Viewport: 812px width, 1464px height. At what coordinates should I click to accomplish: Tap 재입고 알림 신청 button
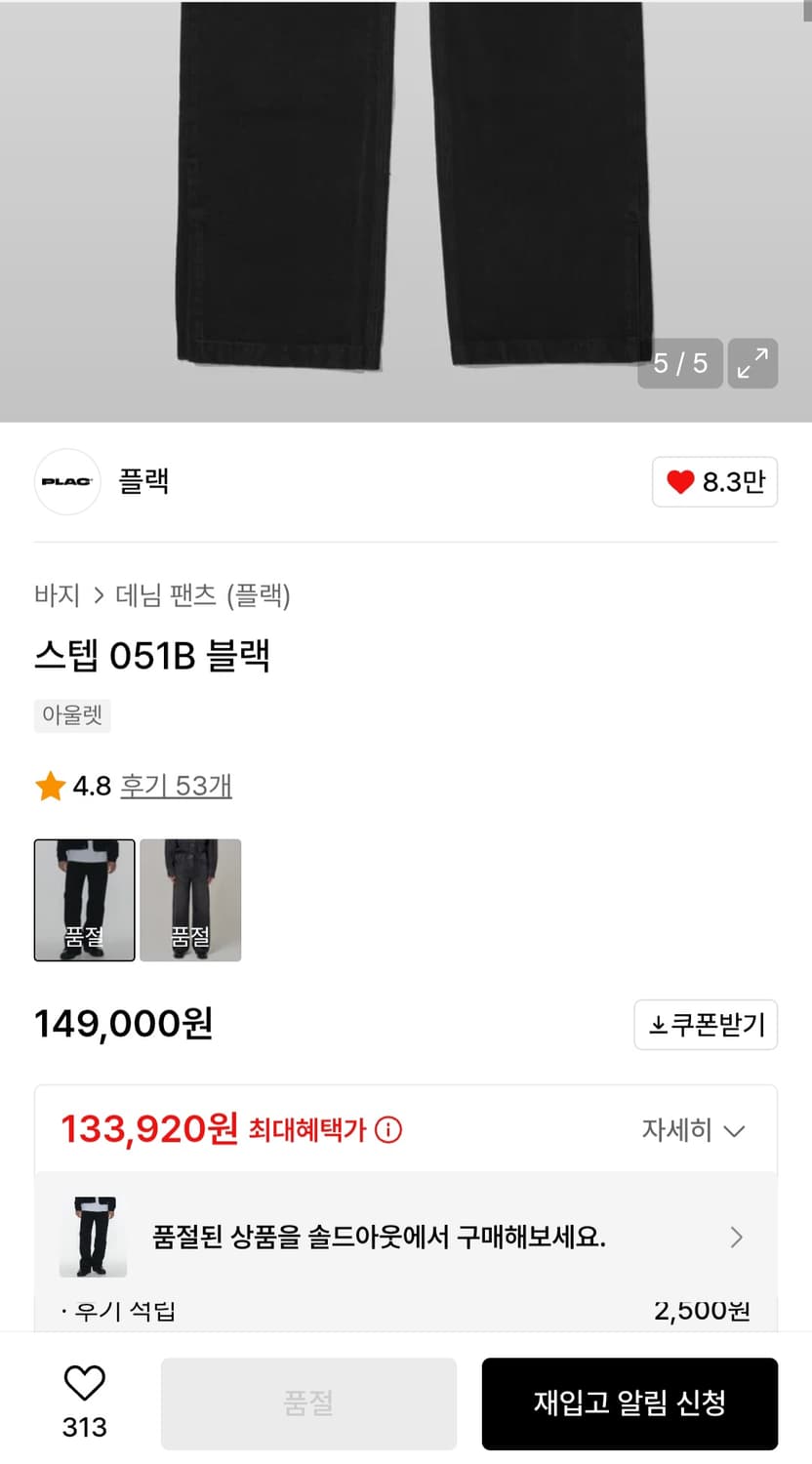(629, 1403)
